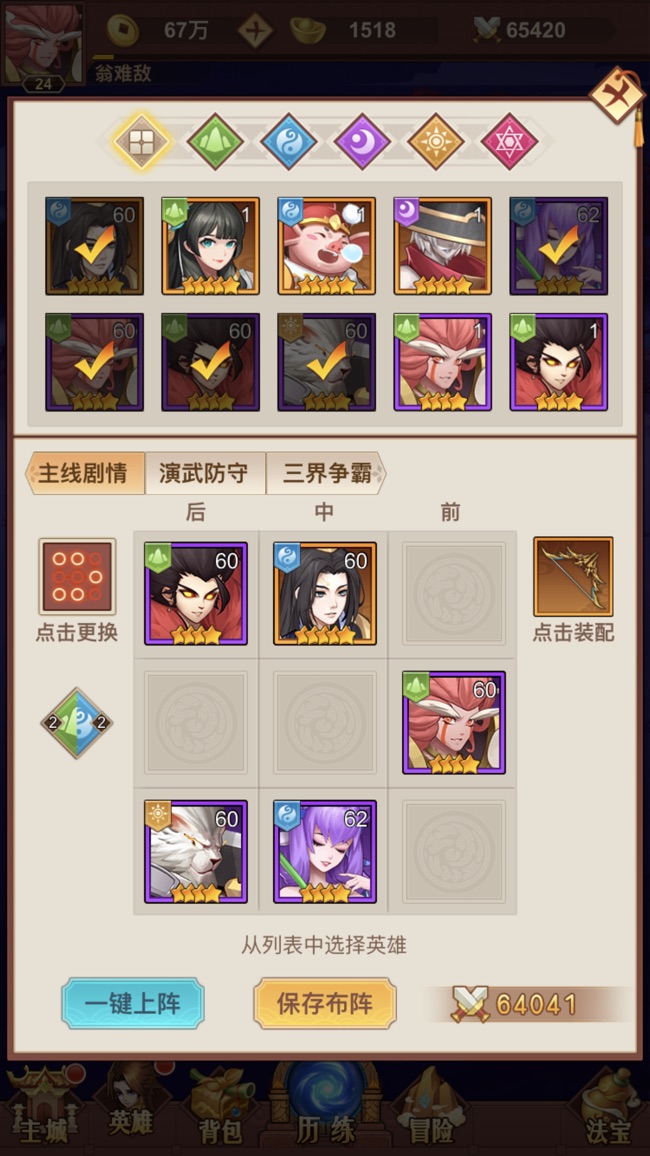This screenshot has width=650, height=1156.
Task: Open the 背包 backpack
Action: (218, 1110)
